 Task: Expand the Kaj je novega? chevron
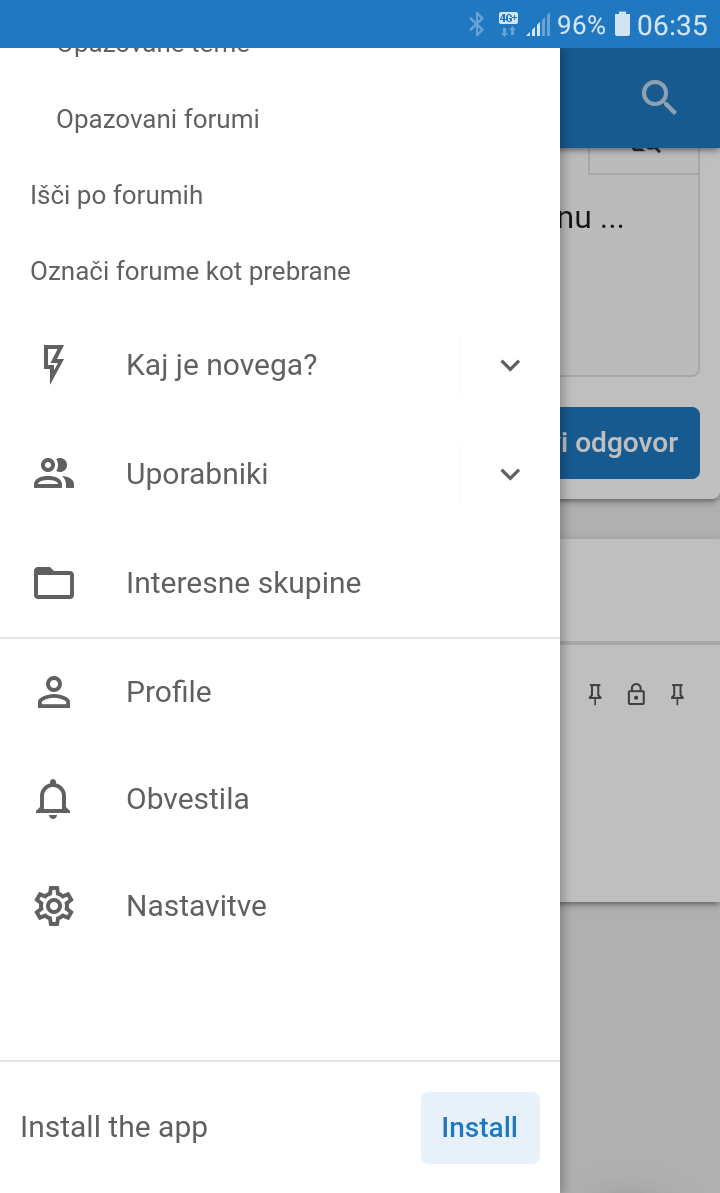[x=510, y=365]
